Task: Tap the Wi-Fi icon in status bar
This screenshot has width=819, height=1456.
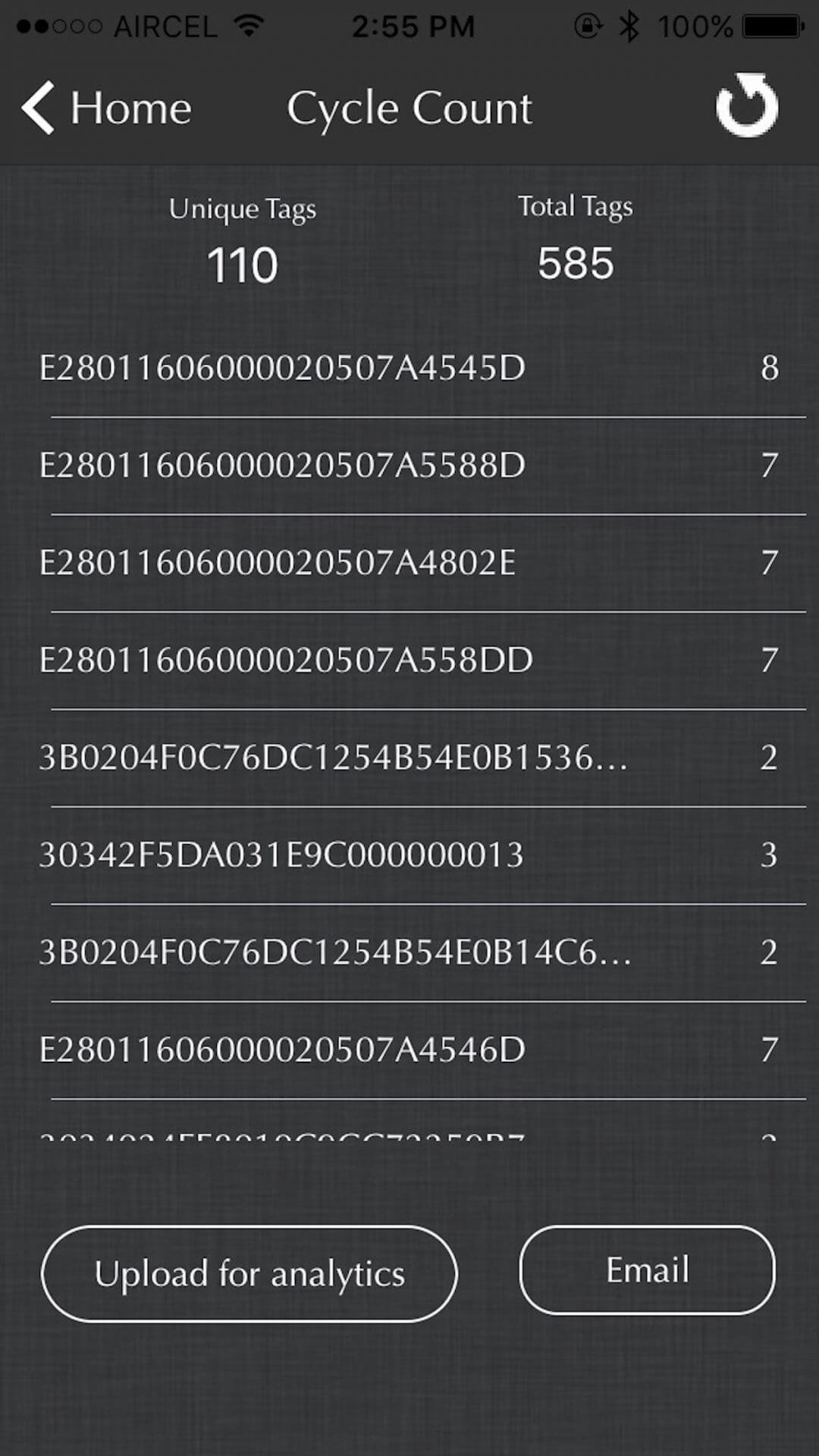Action: [x=247, y=25]
